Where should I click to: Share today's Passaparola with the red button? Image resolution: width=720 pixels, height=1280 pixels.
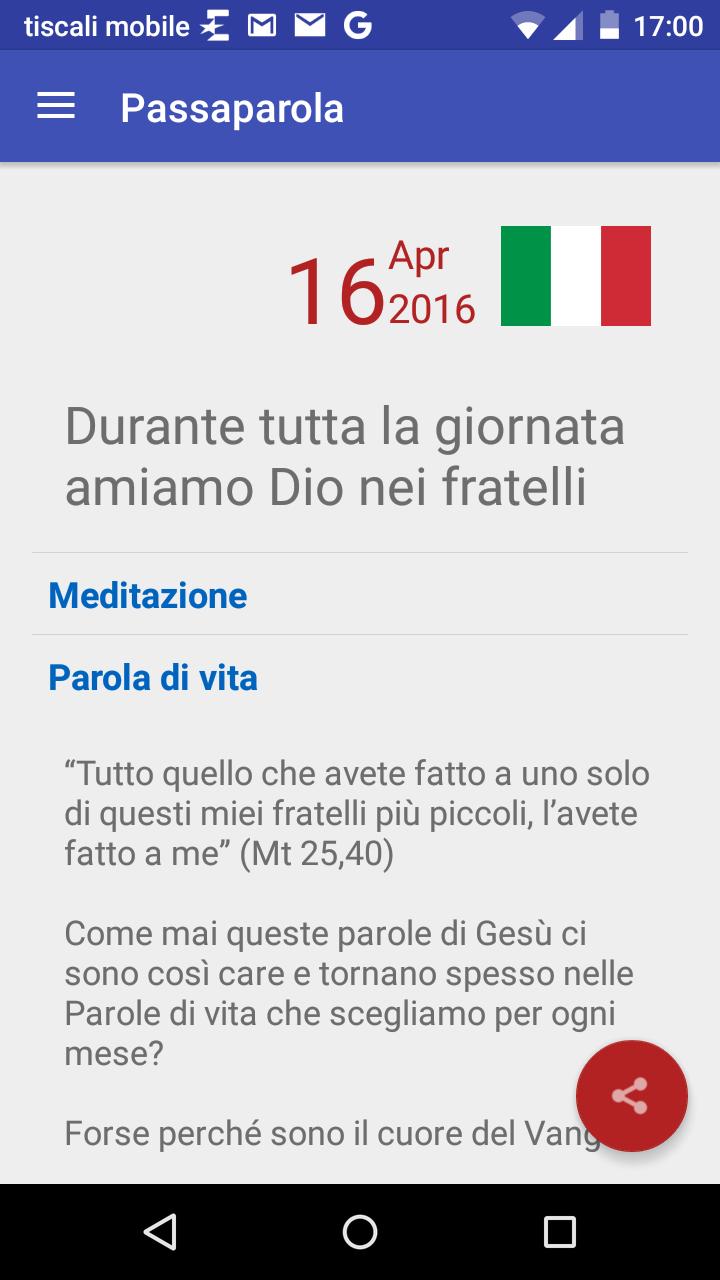pyautogui.click(x=631, y=1096)
